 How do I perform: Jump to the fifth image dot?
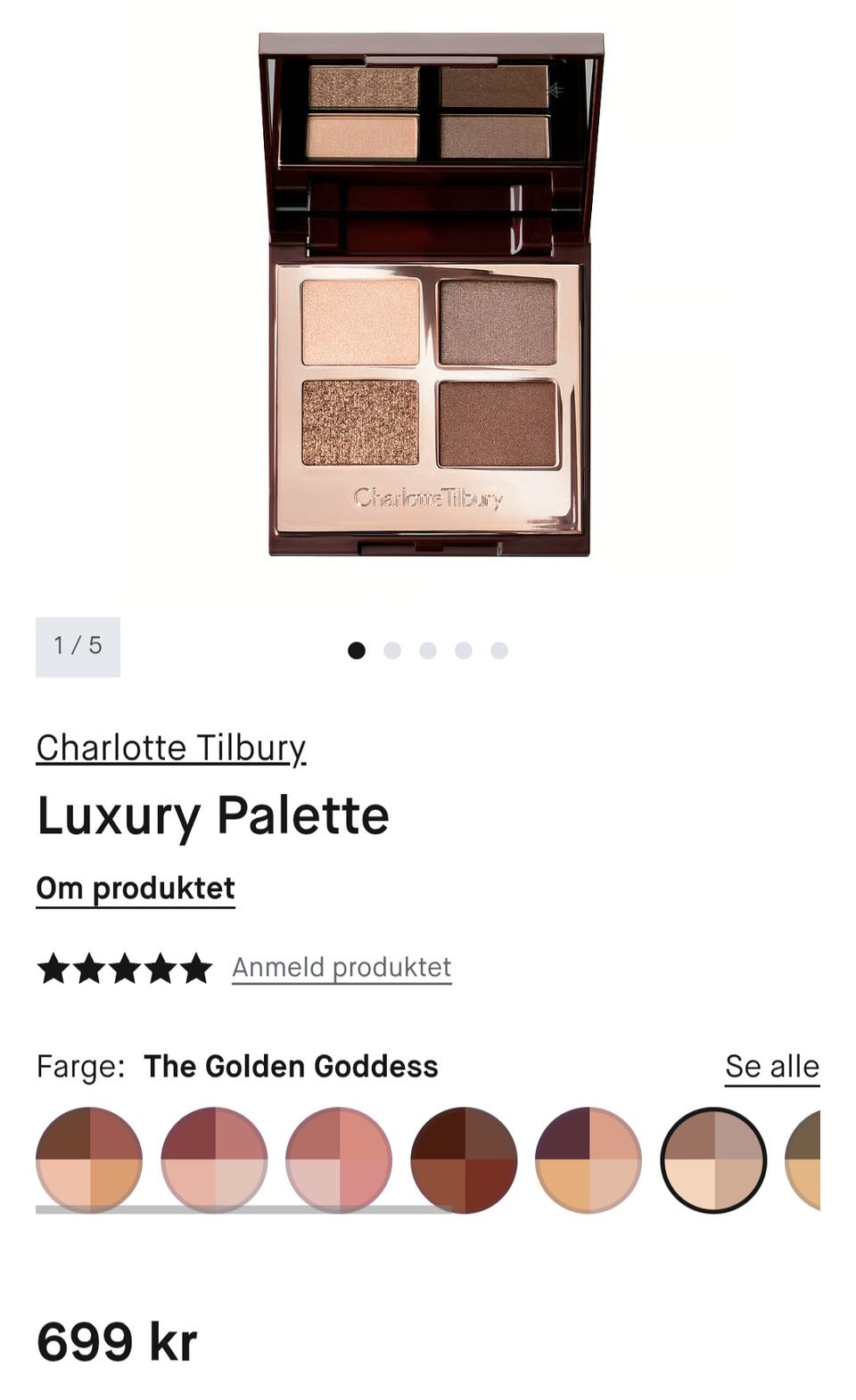tap(499, 650)
